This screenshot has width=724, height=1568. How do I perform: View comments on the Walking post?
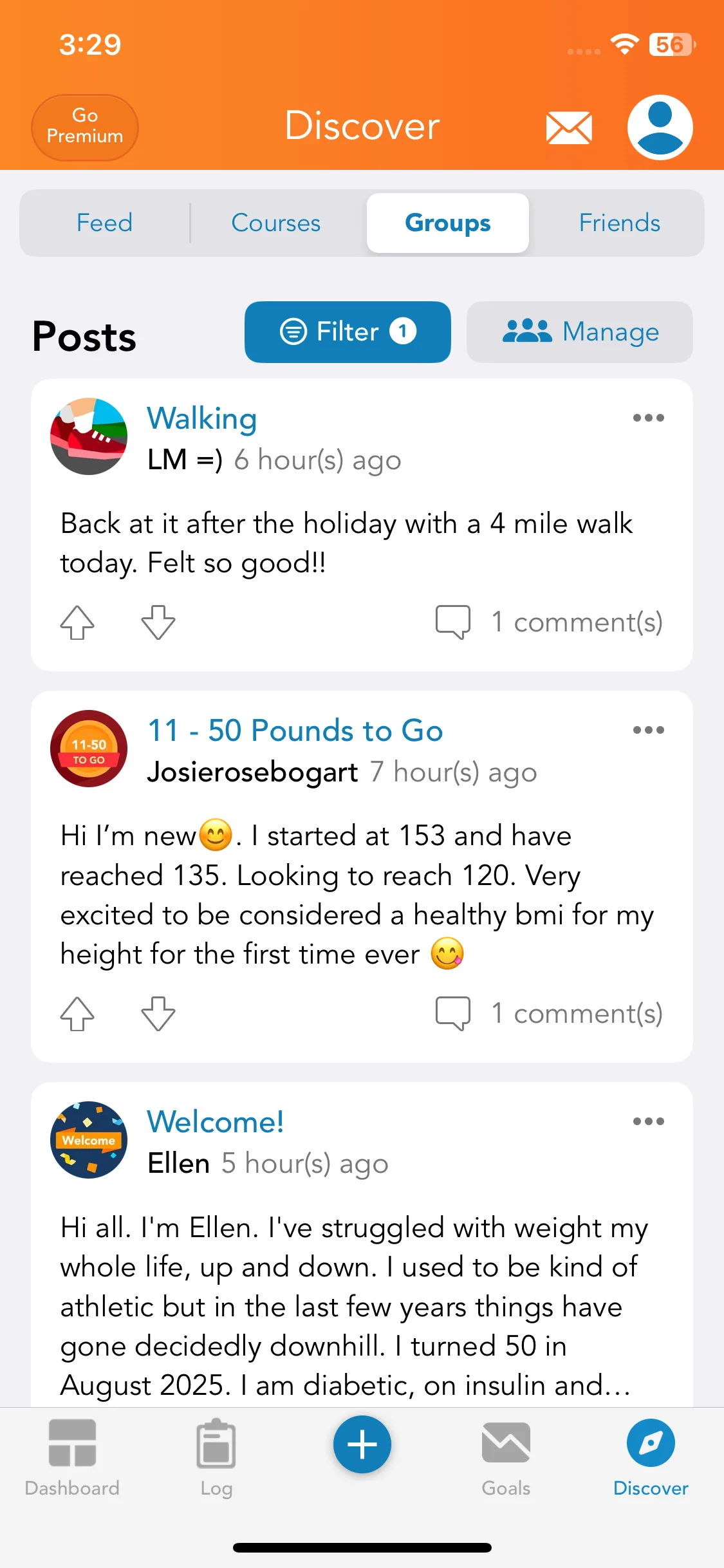pyautogui.click(x=550, y=622)
